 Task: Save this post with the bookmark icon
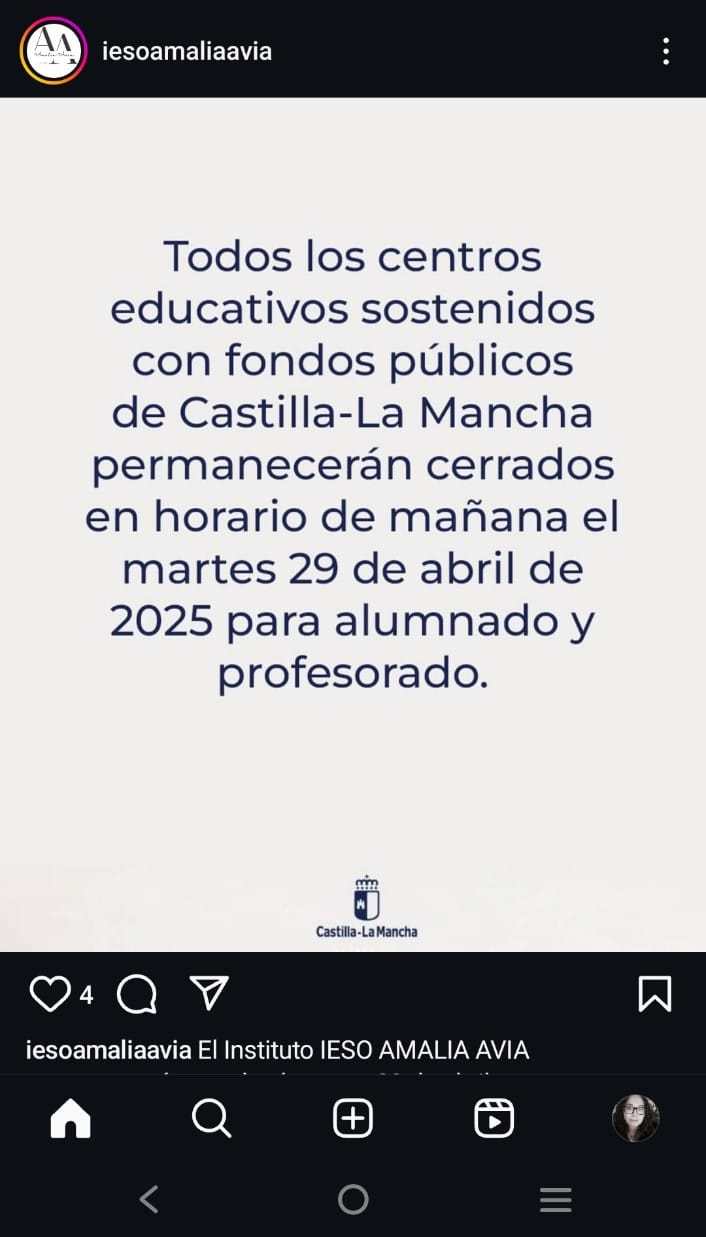click(655, 994)
